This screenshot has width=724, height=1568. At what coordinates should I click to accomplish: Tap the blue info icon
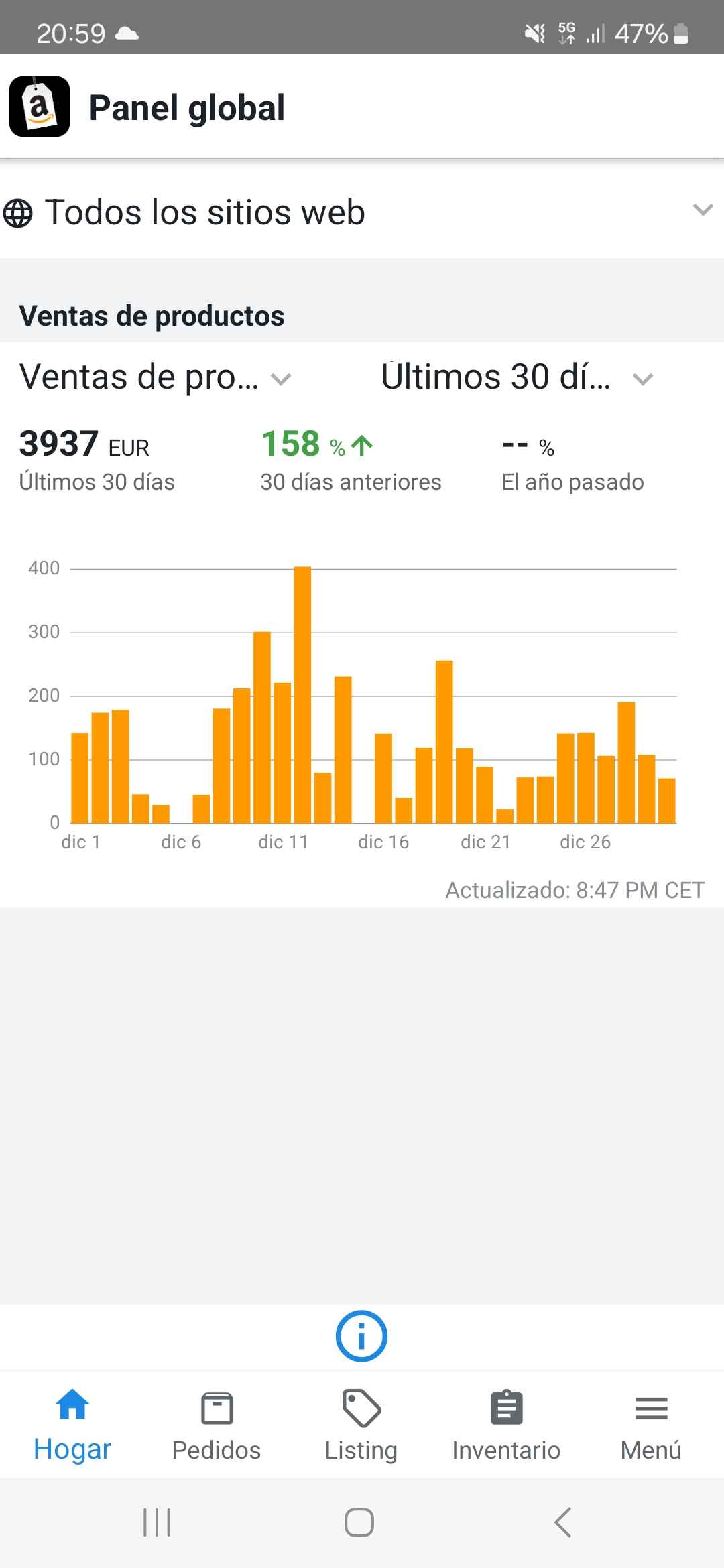pyautogui.click(x=361, y=1336)
